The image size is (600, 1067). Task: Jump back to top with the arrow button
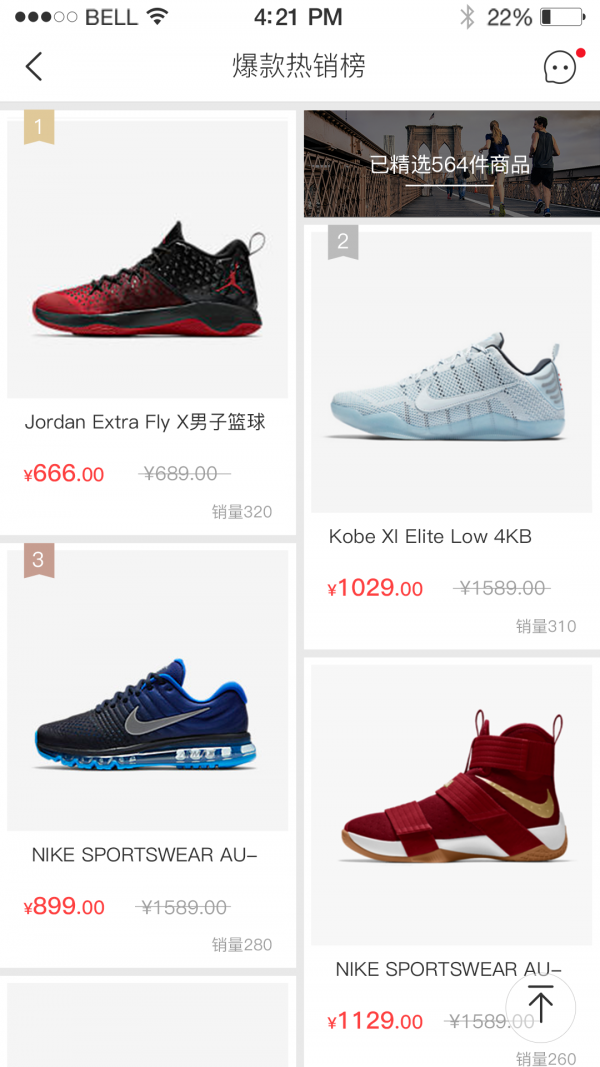[540, 1005]
